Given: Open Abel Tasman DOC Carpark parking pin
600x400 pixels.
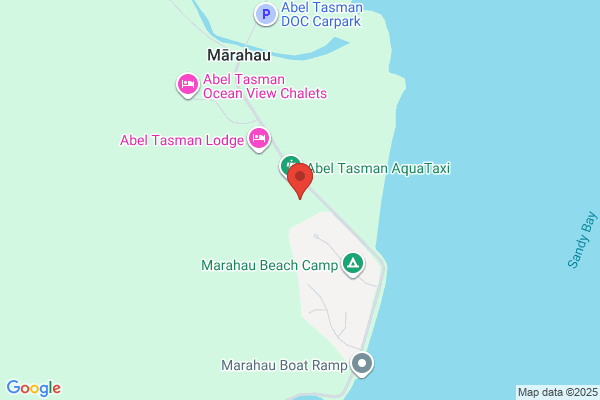Looking at the screenshot, I should (x=266, y=15).
